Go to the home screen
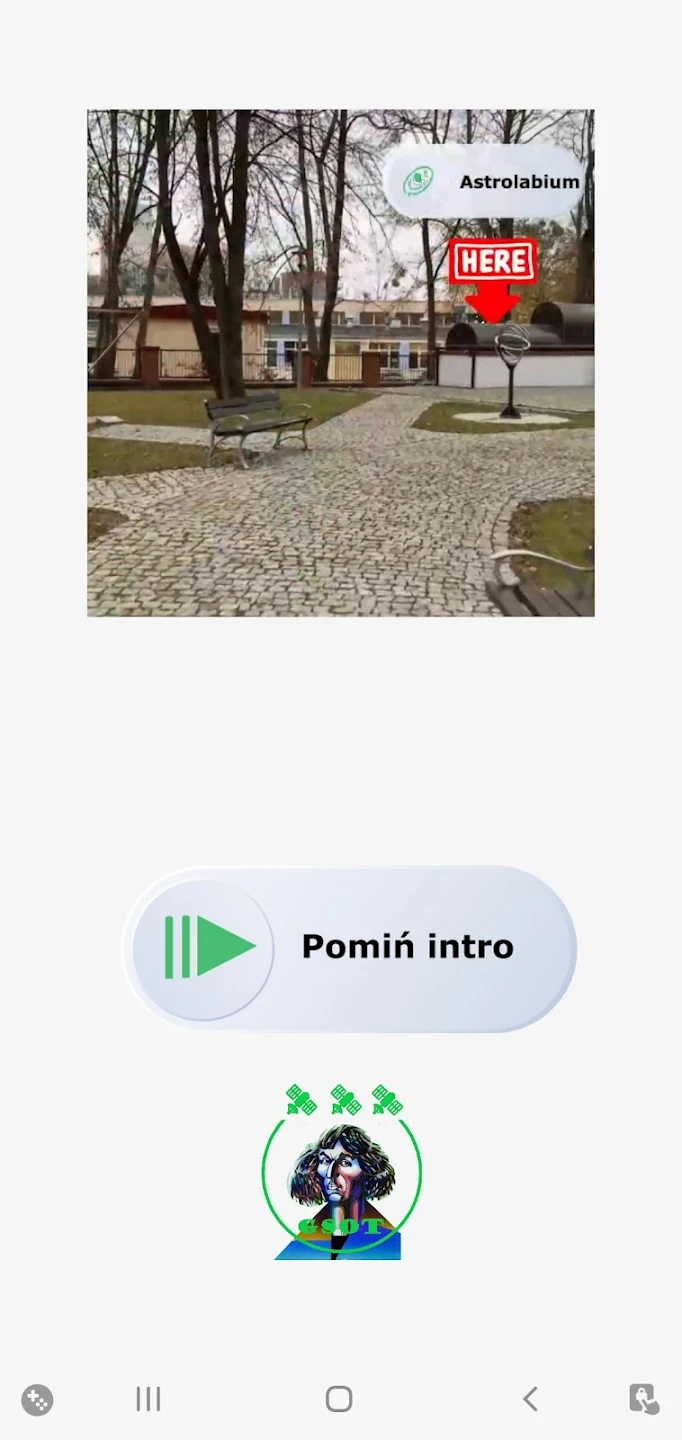Viewport: 682px width, 1440px height. tap(339, 1399)
